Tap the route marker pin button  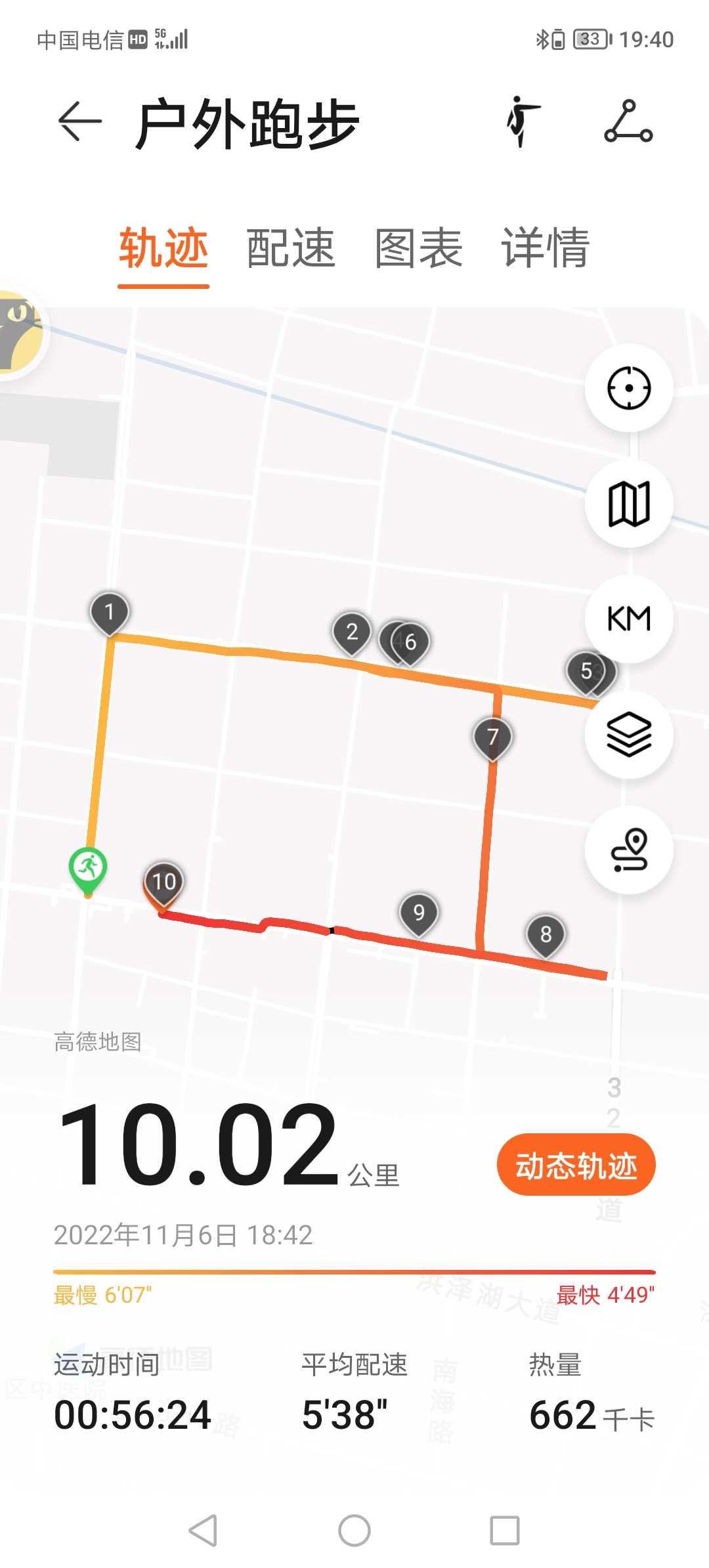click(x=629, y=850)
